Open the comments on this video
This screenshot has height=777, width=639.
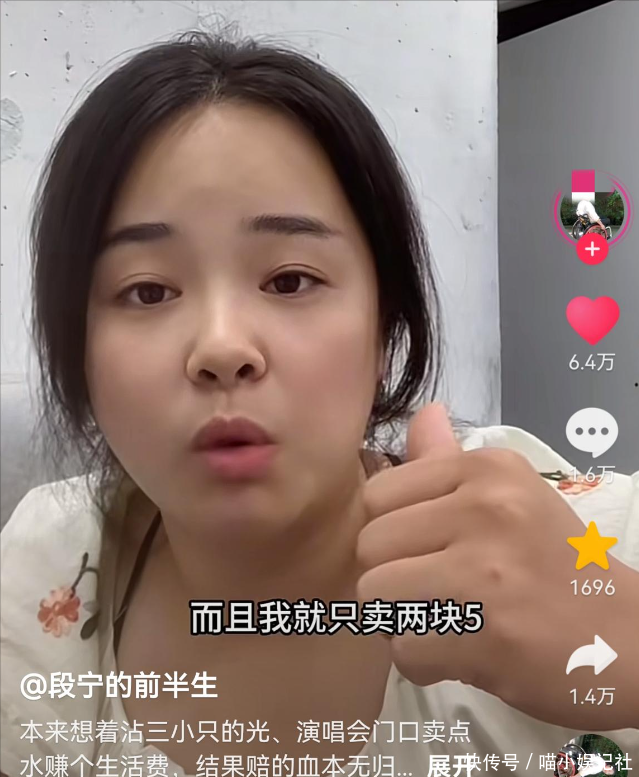(591, 433)
